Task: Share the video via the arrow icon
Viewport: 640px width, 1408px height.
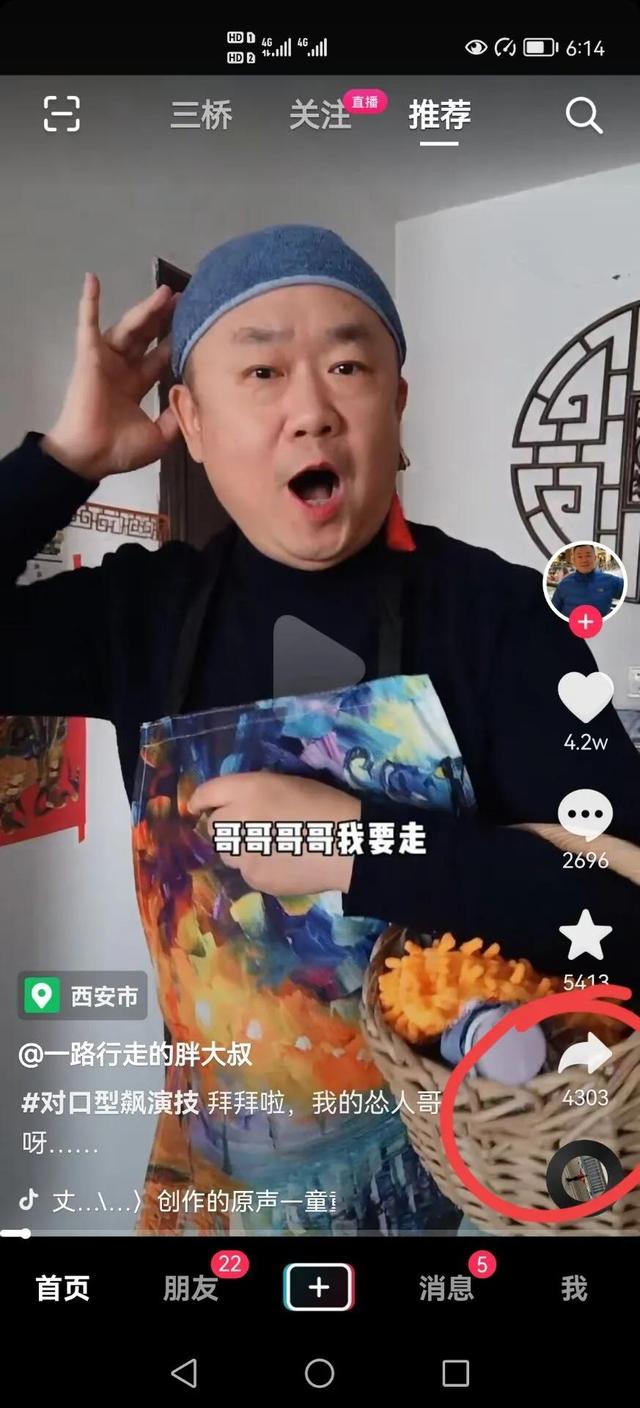Action: tap(585, 1055)
